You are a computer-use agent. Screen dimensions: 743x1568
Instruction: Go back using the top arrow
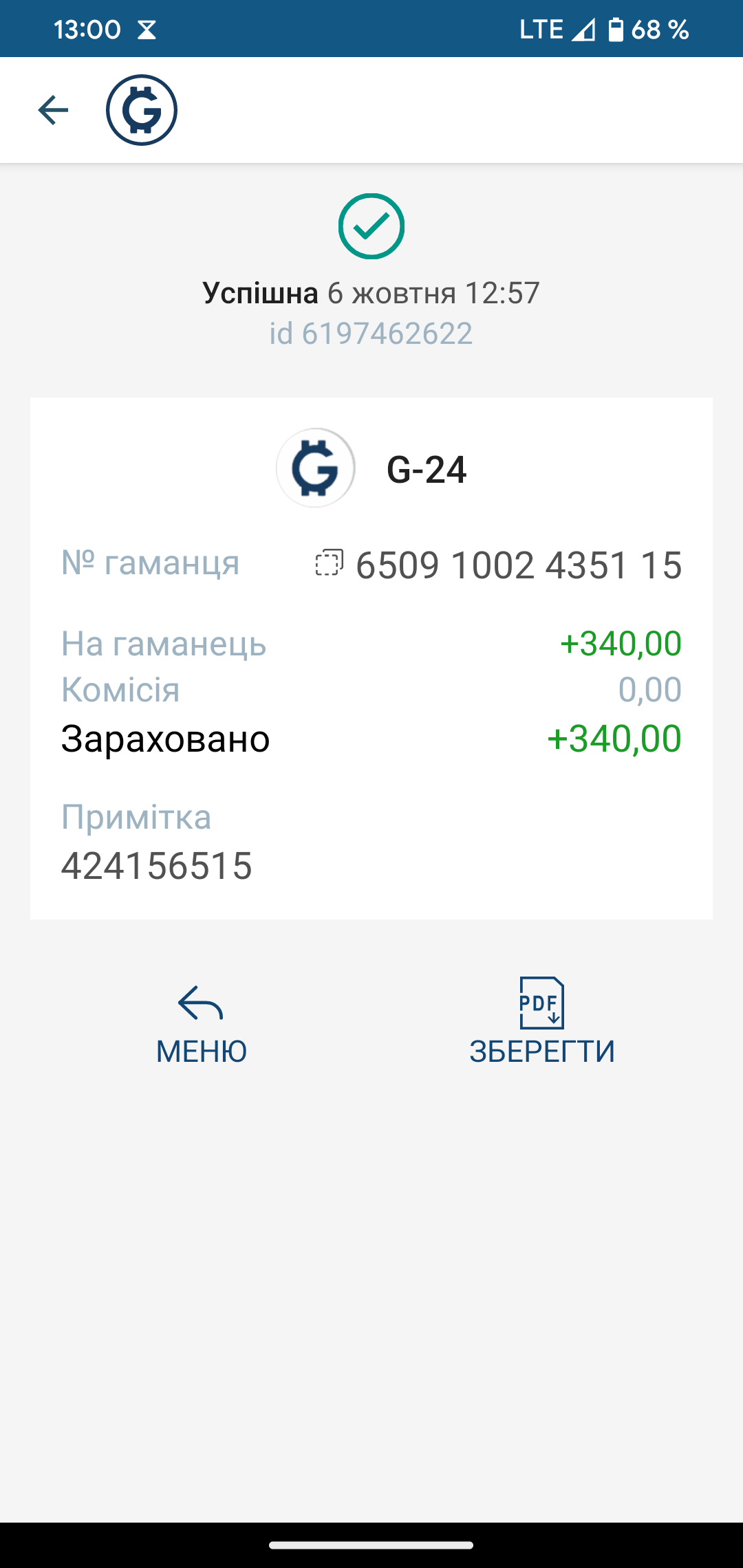53,110
